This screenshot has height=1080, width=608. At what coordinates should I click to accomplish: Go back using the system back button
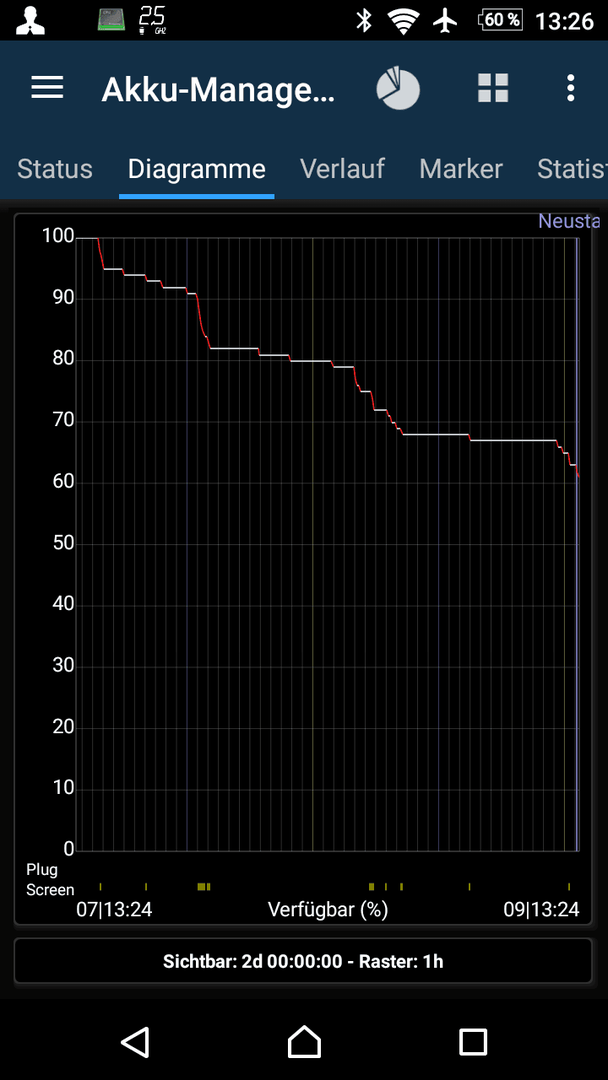pos(135,1042)
